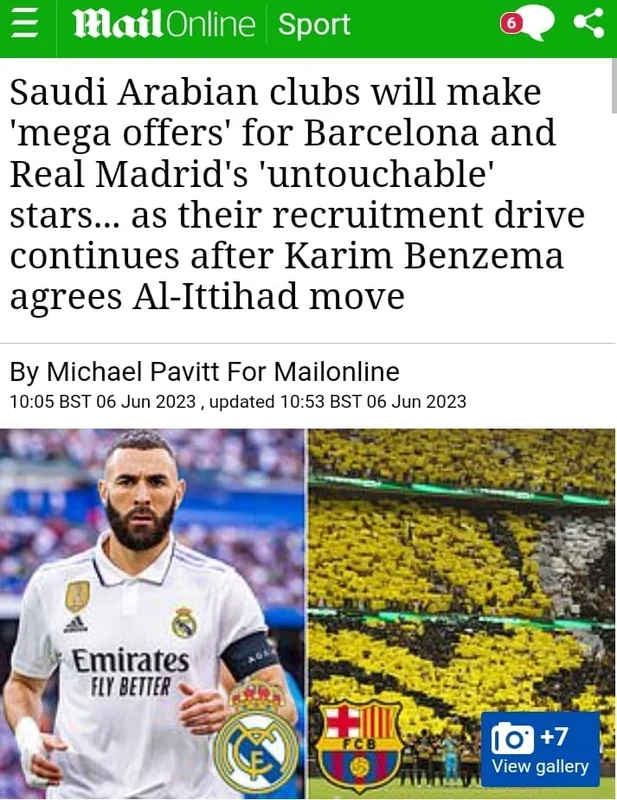Open the Sport section
This screenshot has height=800, width=617.
[x=314, y=24]
